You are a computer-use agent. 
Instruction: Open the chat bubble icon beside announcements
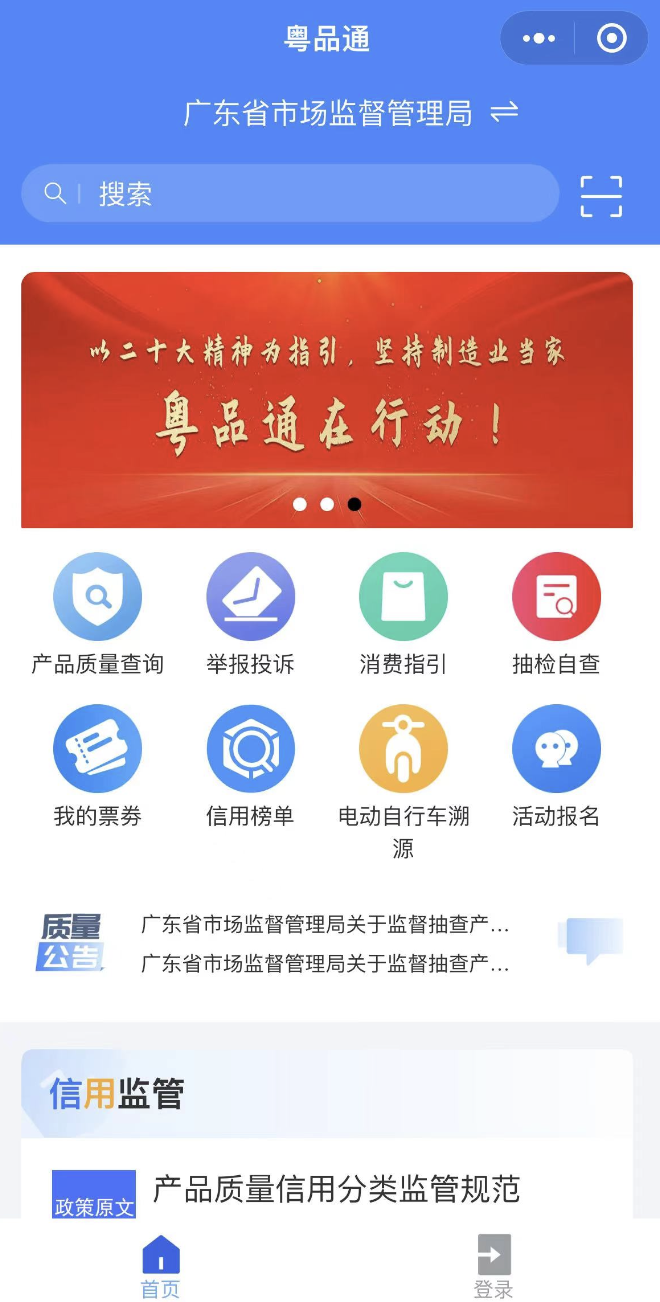(590, 940)
